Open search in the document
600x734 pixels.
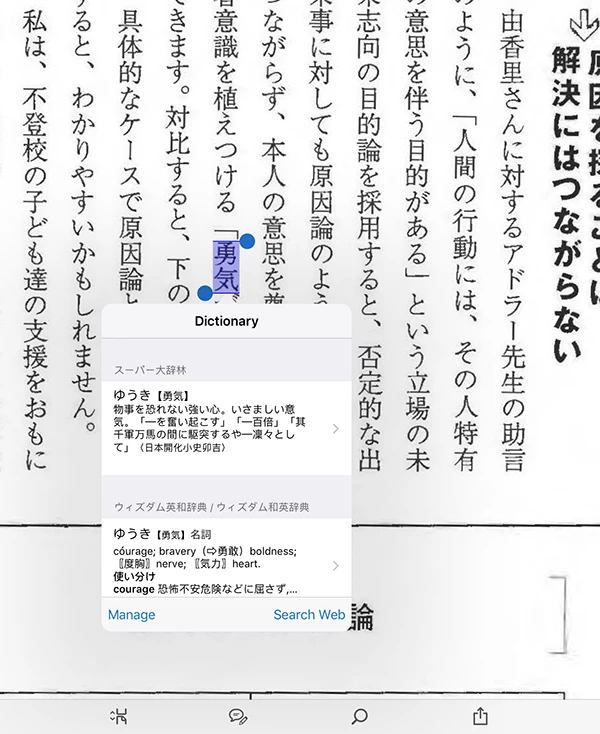[x=359, y=716]
